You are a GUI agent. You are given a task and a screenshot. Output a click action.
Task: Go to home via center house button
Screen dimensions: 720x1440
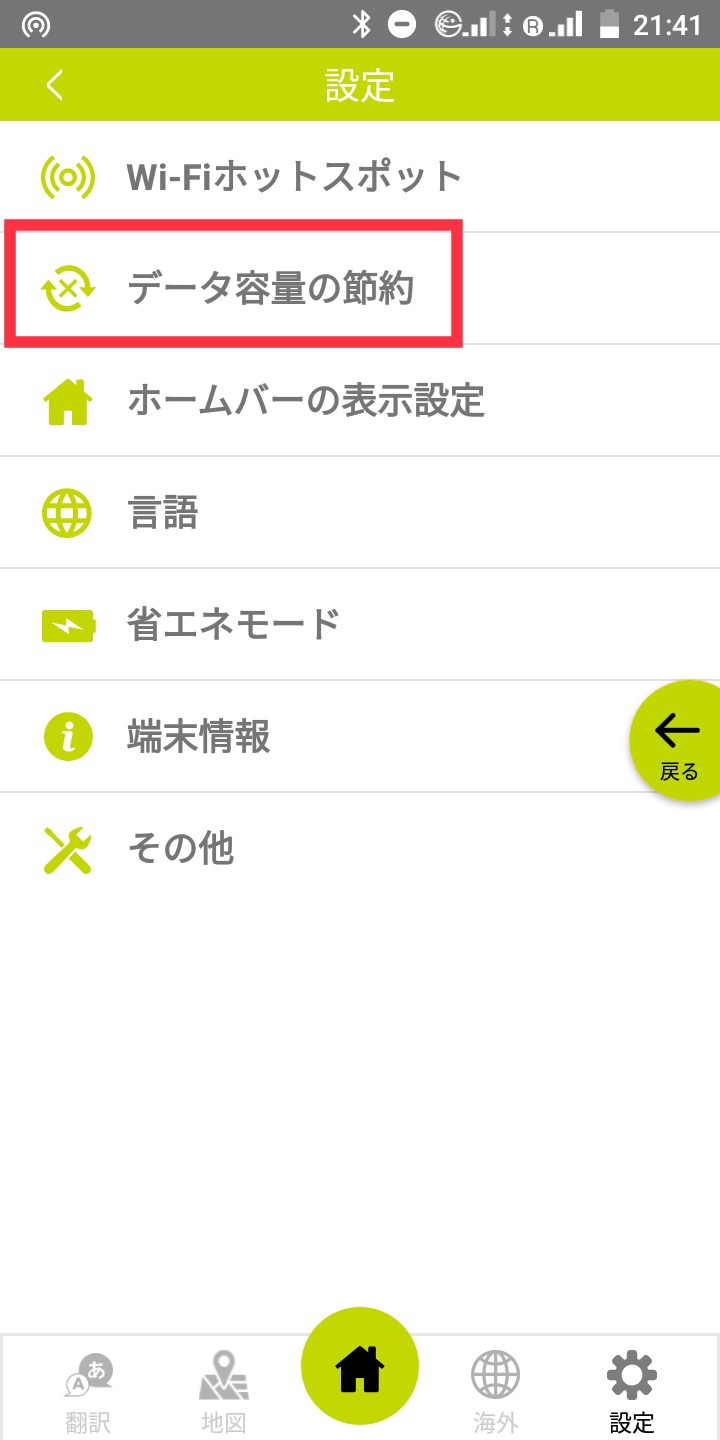[x=360, y=1366]
